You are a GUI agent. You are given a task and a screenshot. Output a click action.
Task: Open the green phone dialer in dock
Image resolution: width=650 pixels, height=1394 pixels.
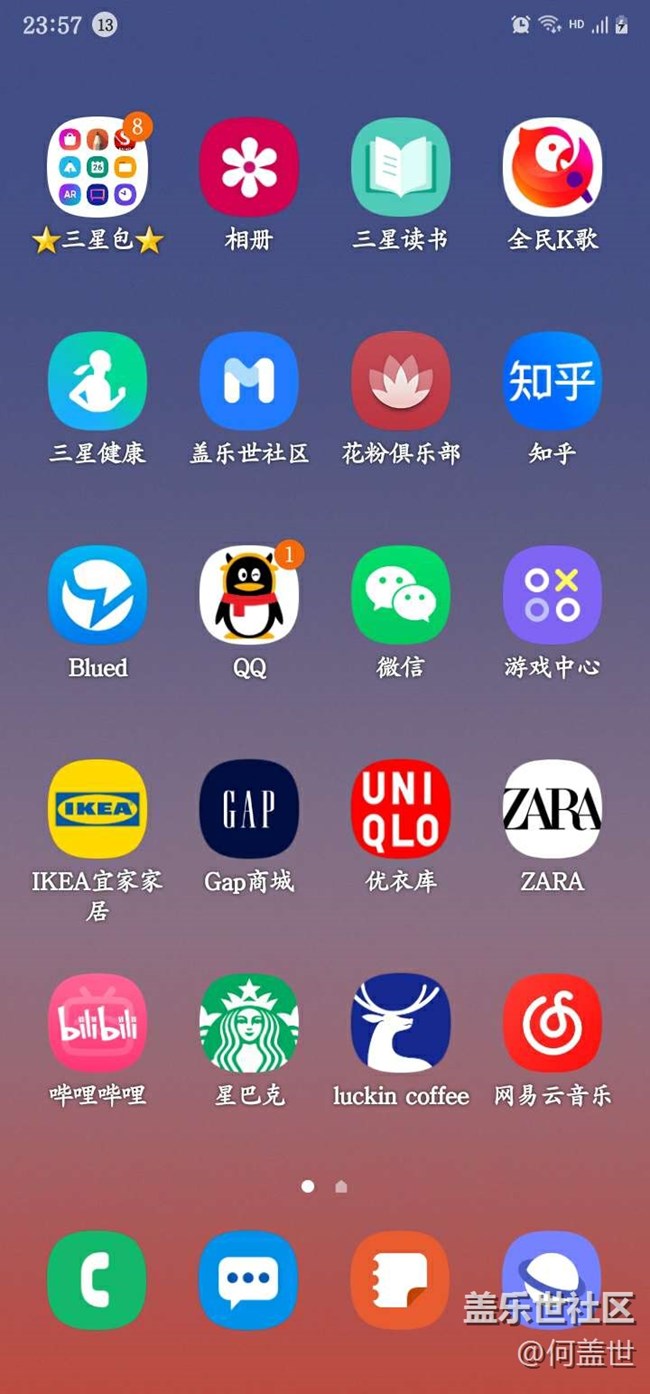click(97, 1280)
